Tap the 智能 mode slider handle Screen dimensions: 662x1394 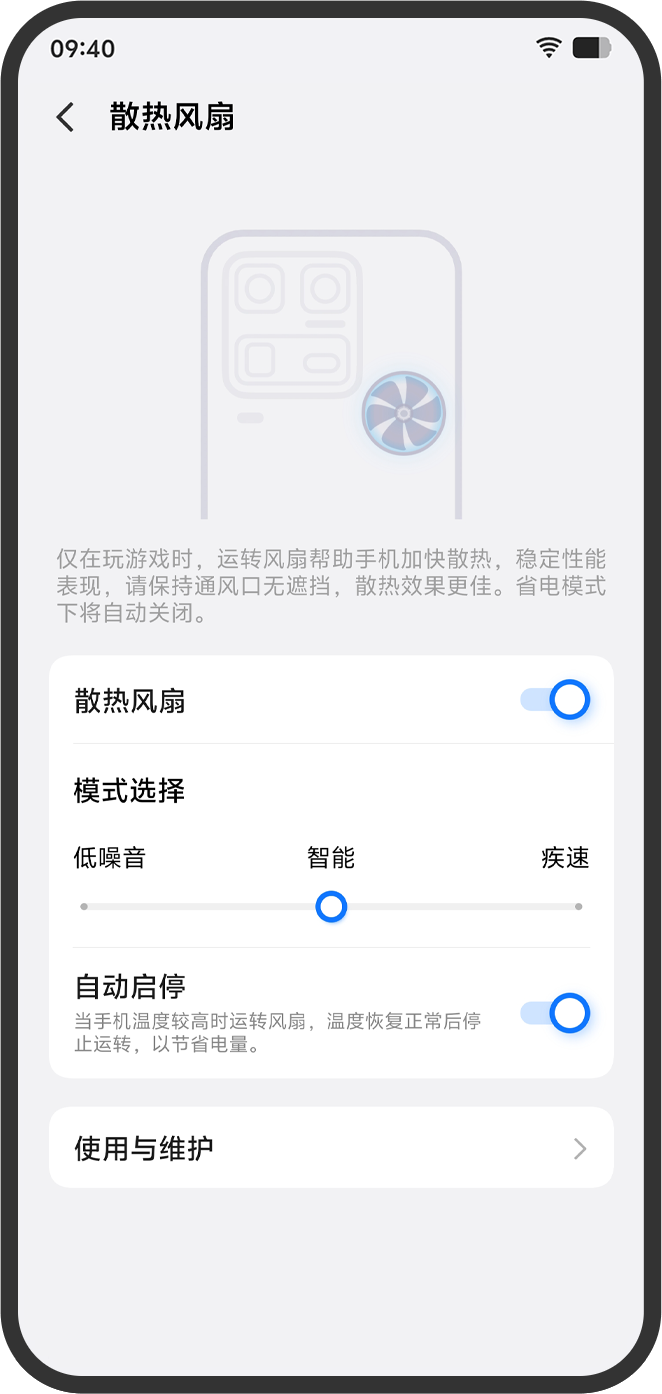tap(331, 907)
